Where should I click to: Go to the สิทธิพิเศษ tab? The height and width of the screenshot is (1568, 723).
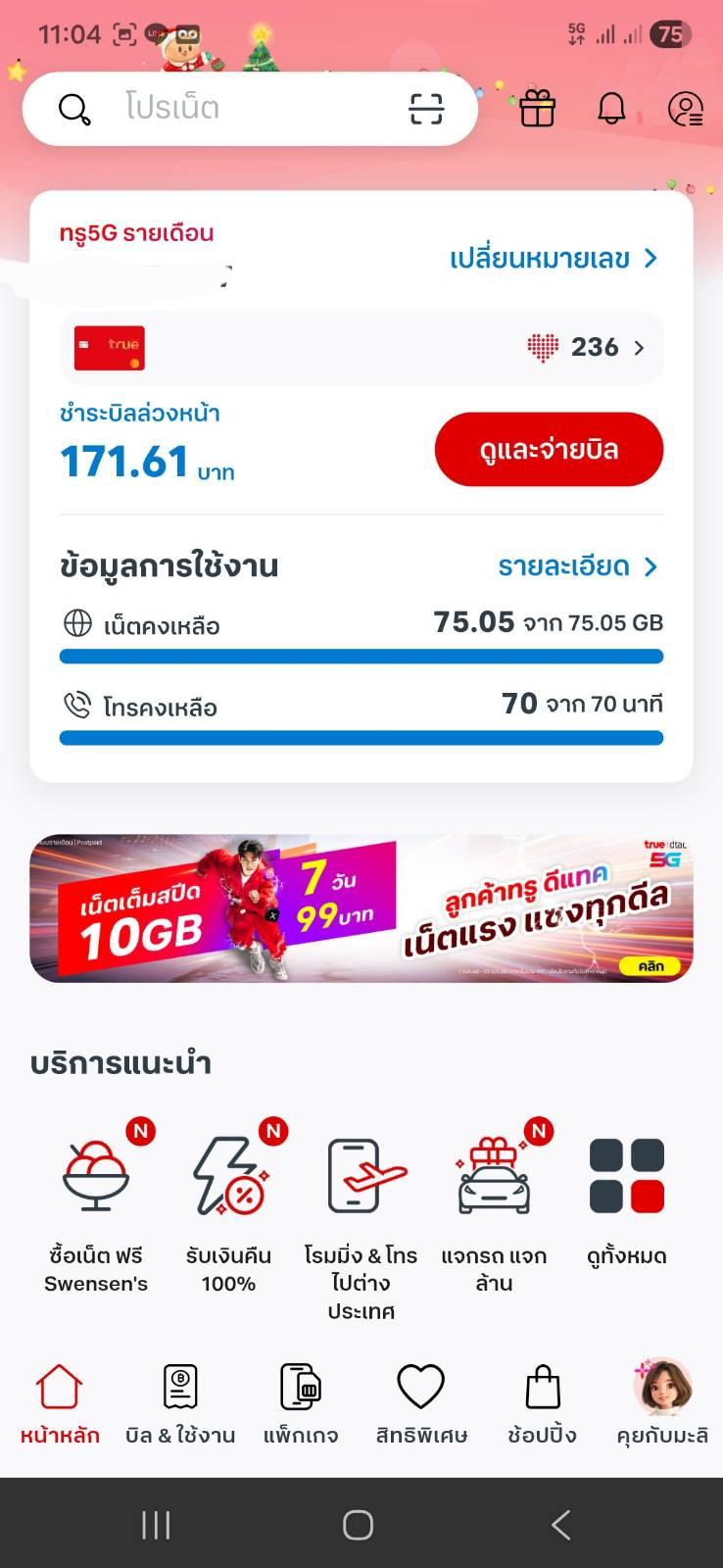click(x=421, y=1404)
